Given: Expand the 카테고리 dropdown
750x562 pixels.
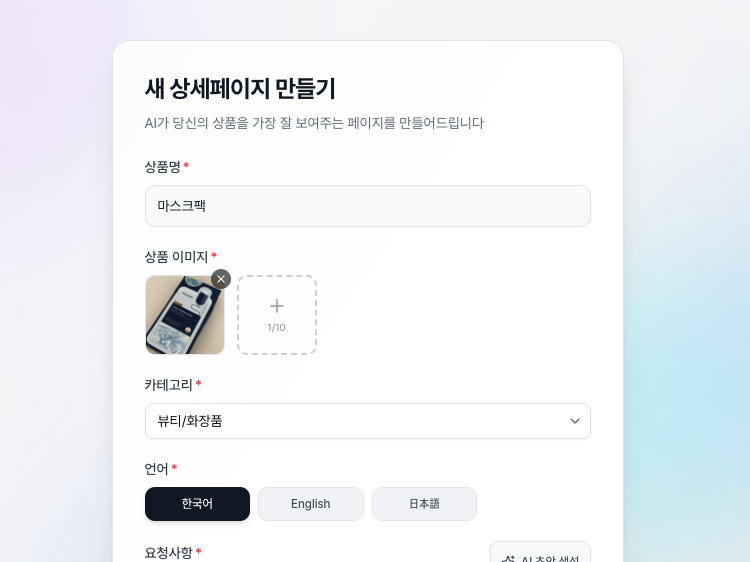Looking at the screenshot, I should [x=367, y=421].
